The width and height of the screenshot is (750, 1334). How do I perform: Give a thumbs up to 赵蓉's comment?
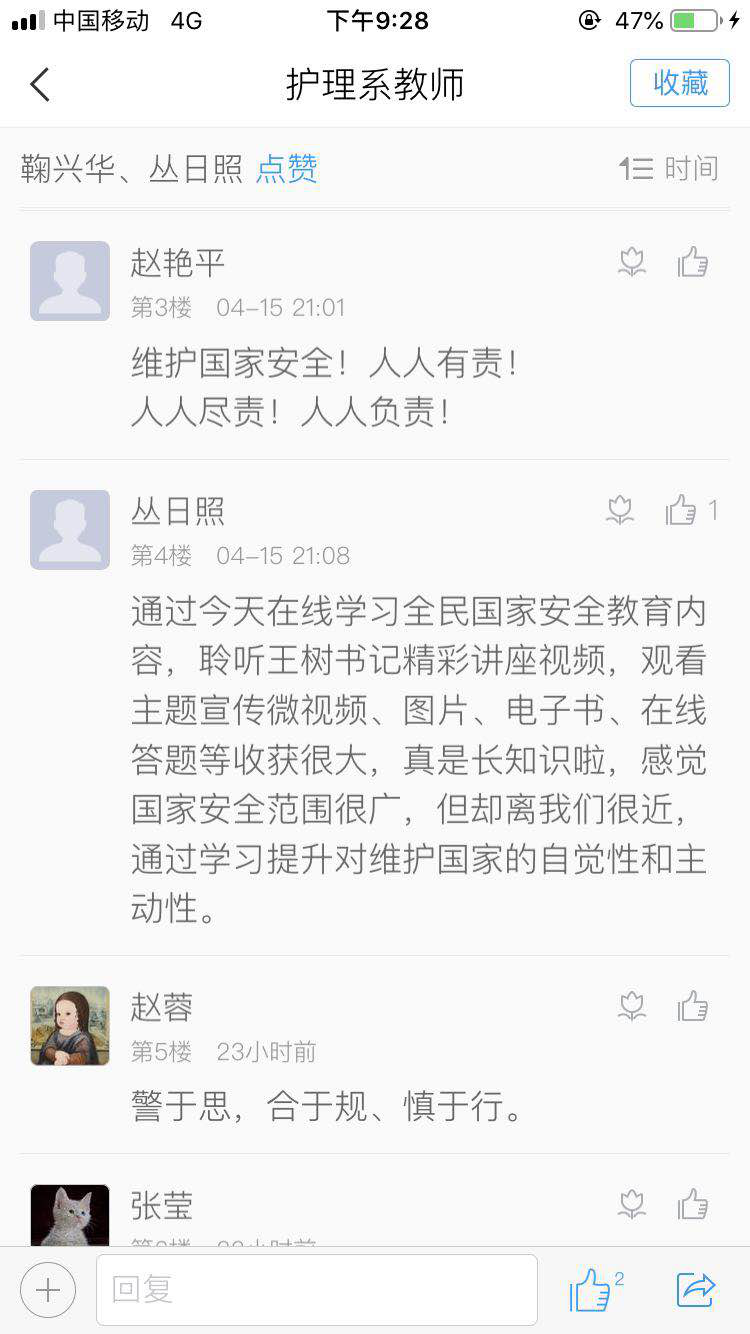[693, 1006]
